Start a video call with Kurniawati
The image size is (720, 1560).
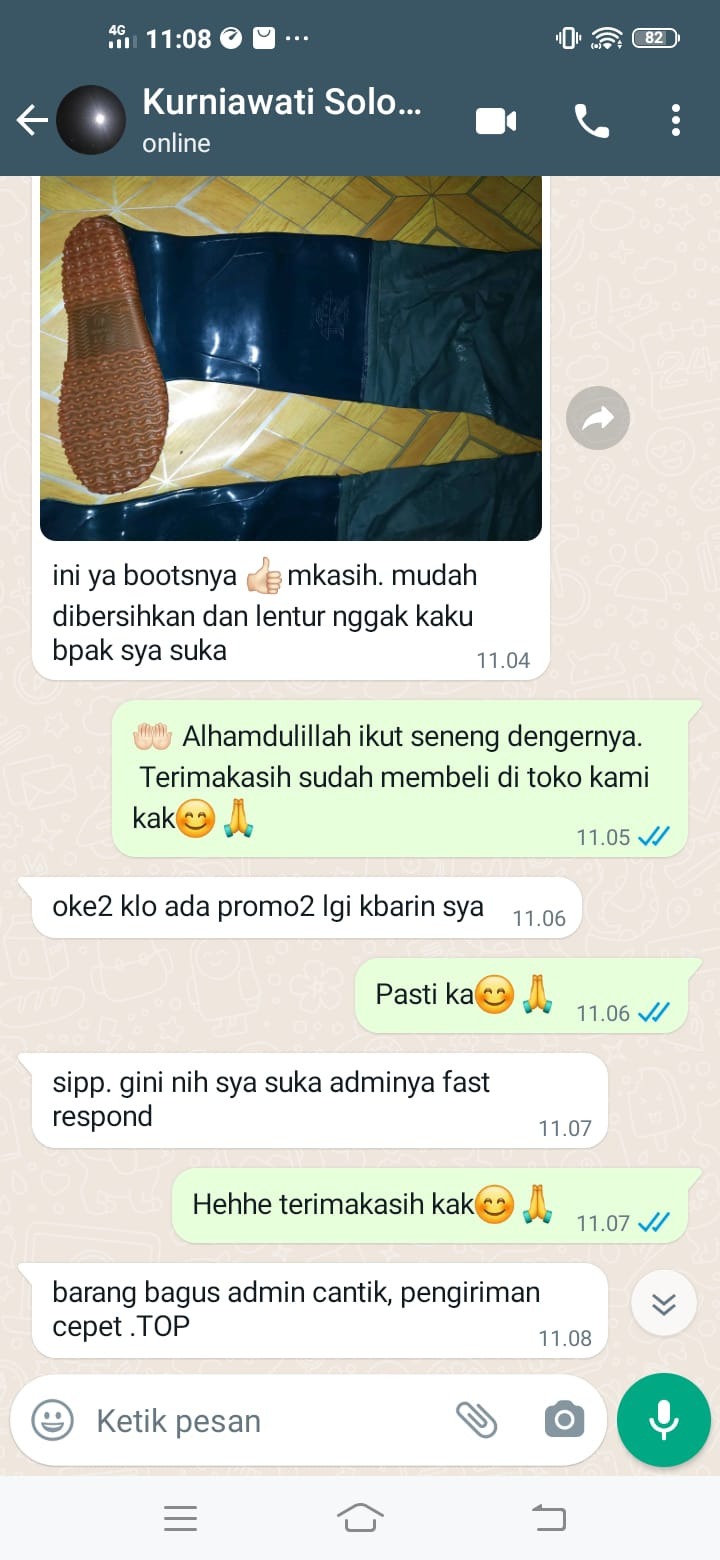(x=496, y=121)
